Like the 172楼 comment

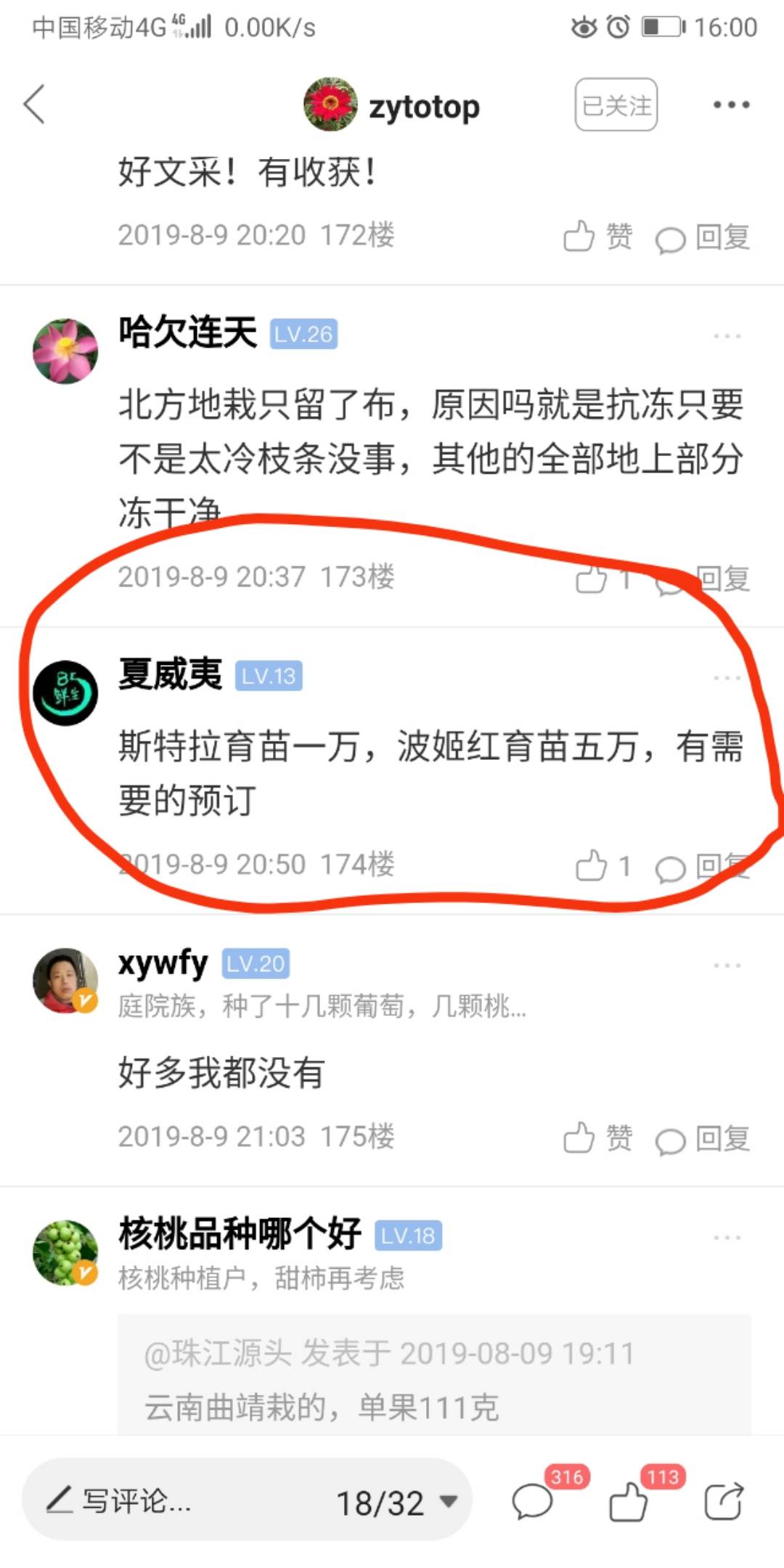pyautogui.click(x=597, y=236)
